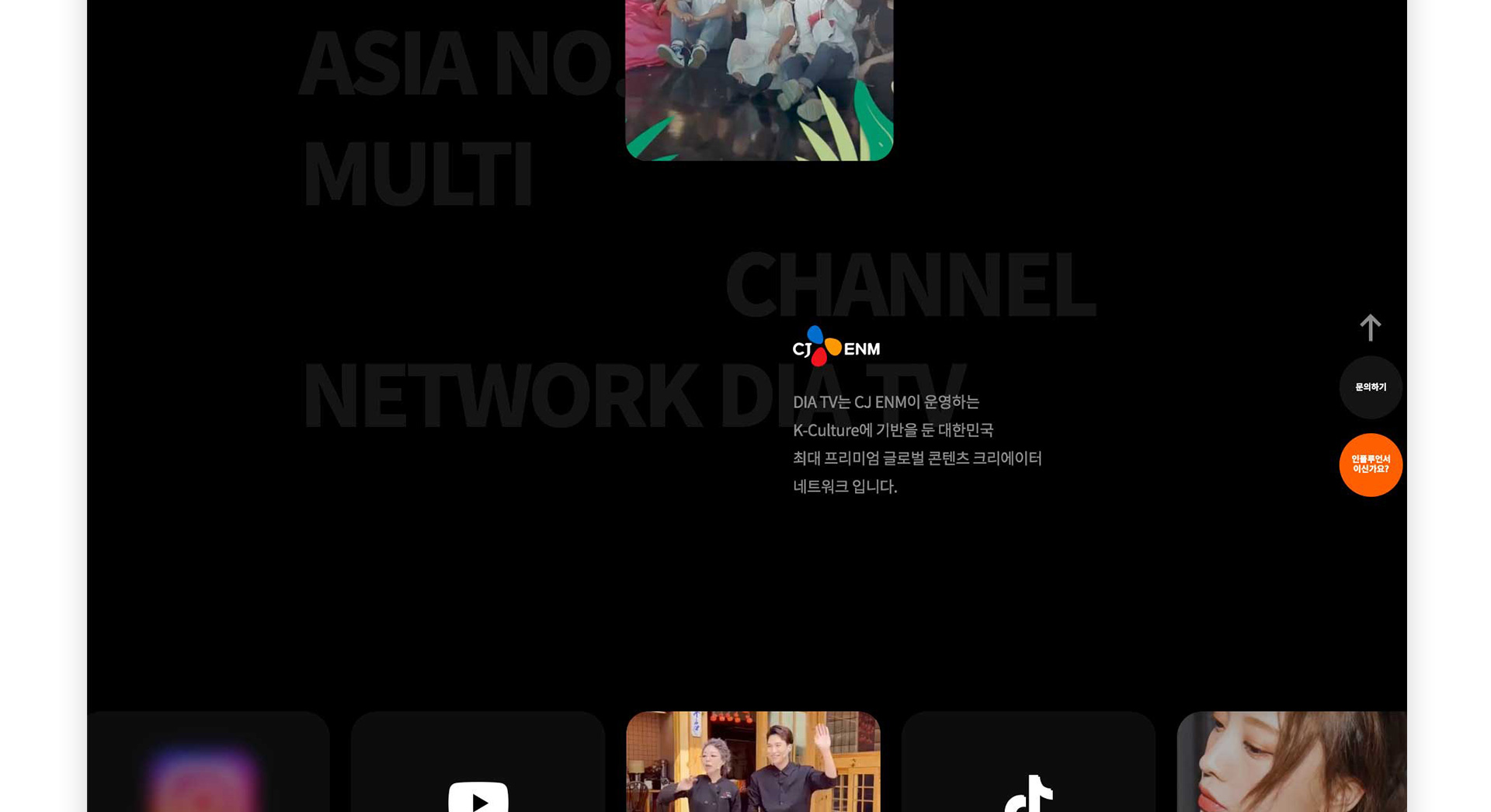Image resolution: width=1491 pixels, height=812 pixels.
Task: Tap the orange 인플루언서이신가요? button
Action: tap(1370, 464)
